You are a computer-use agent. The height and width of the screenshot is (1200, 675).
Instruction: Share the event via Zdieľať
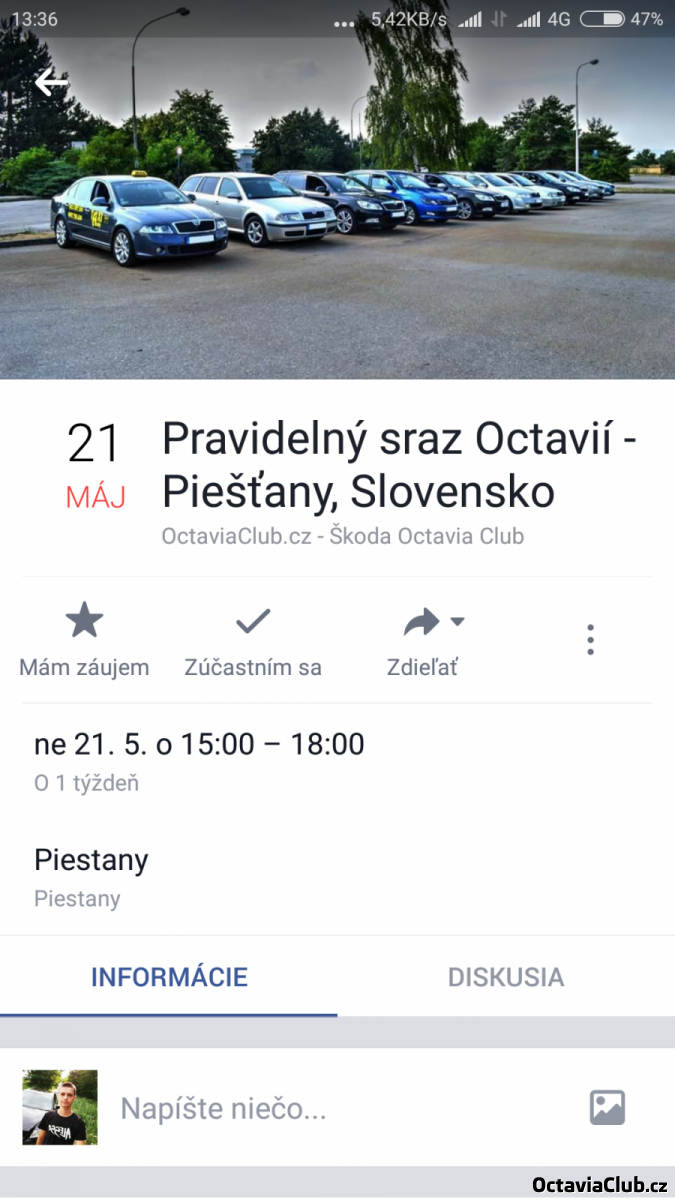(424, 641)
